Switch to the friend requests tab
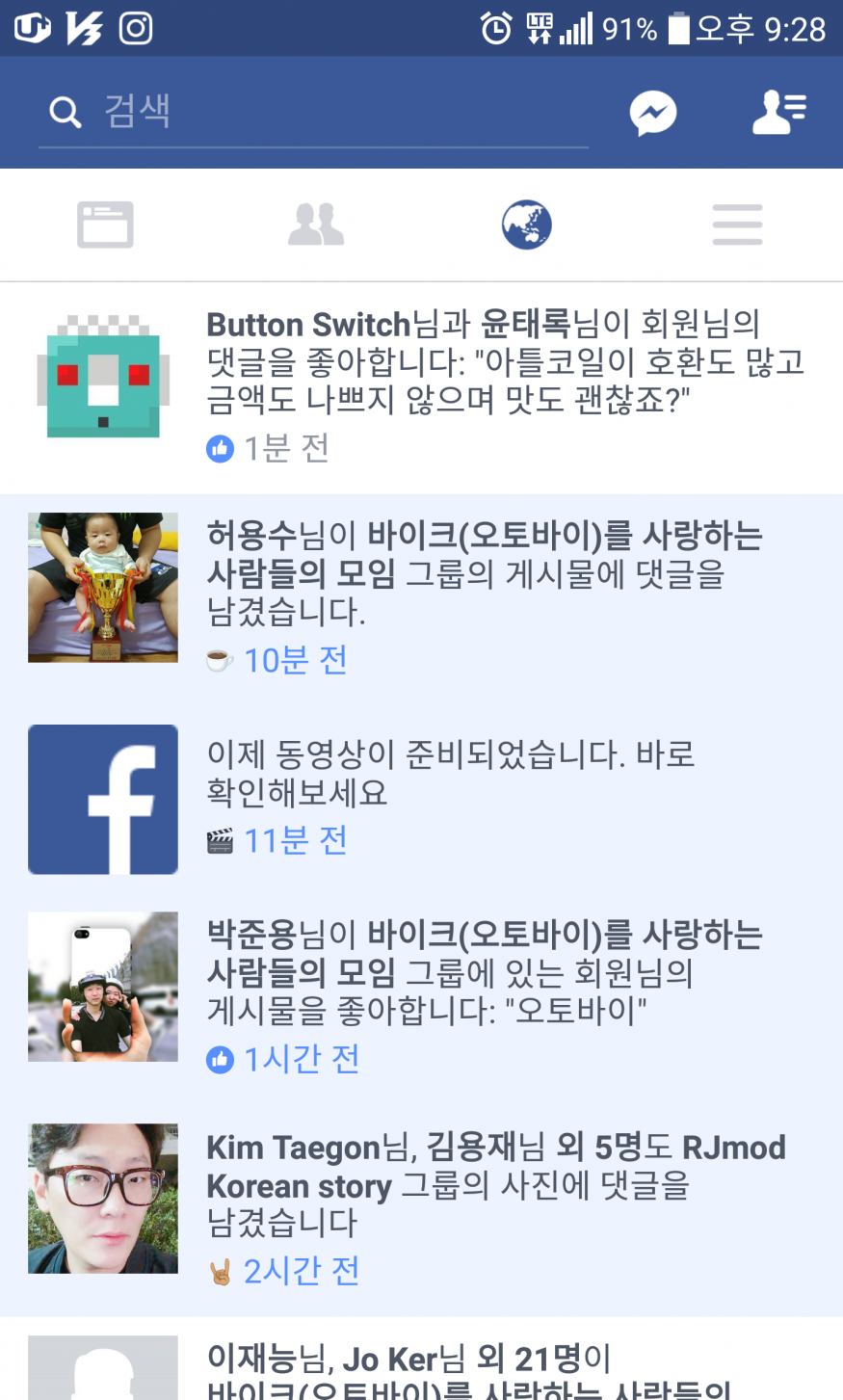The image size is (843, 1400). coord(316,225)
